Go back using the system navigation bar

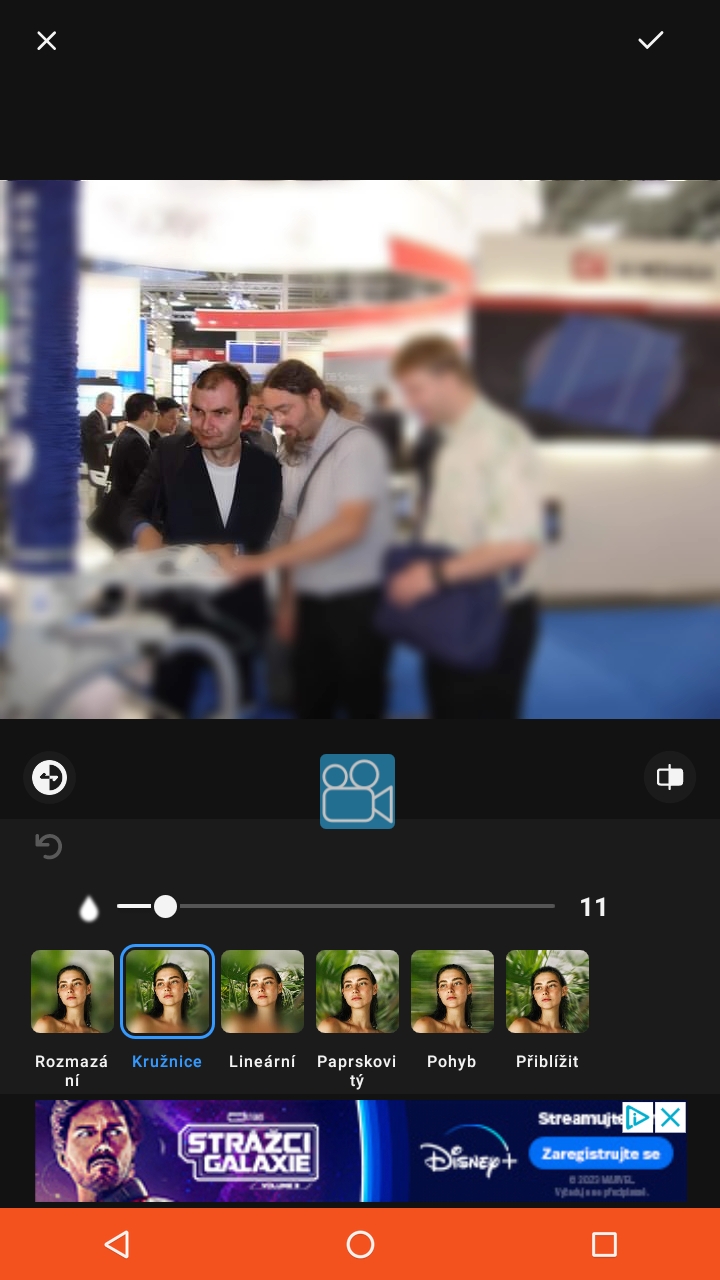click(x=117, y=1244)
